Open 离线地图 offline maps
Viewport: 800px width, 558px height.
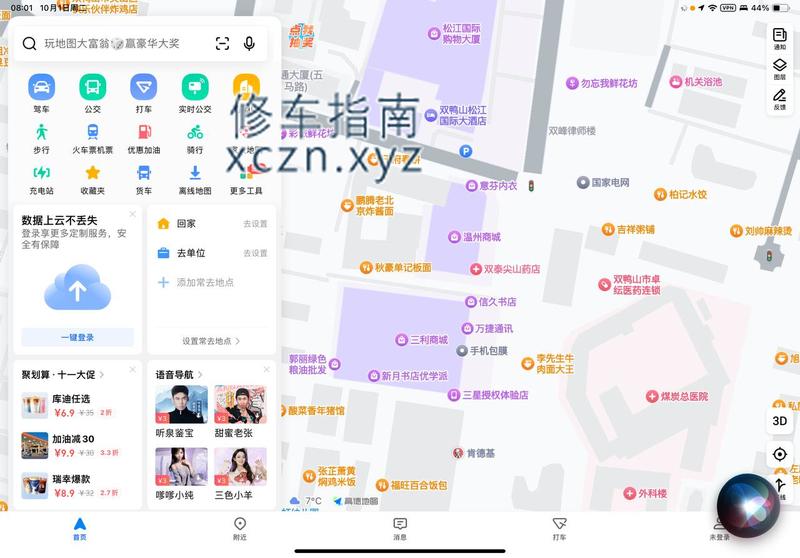[195, 178]
